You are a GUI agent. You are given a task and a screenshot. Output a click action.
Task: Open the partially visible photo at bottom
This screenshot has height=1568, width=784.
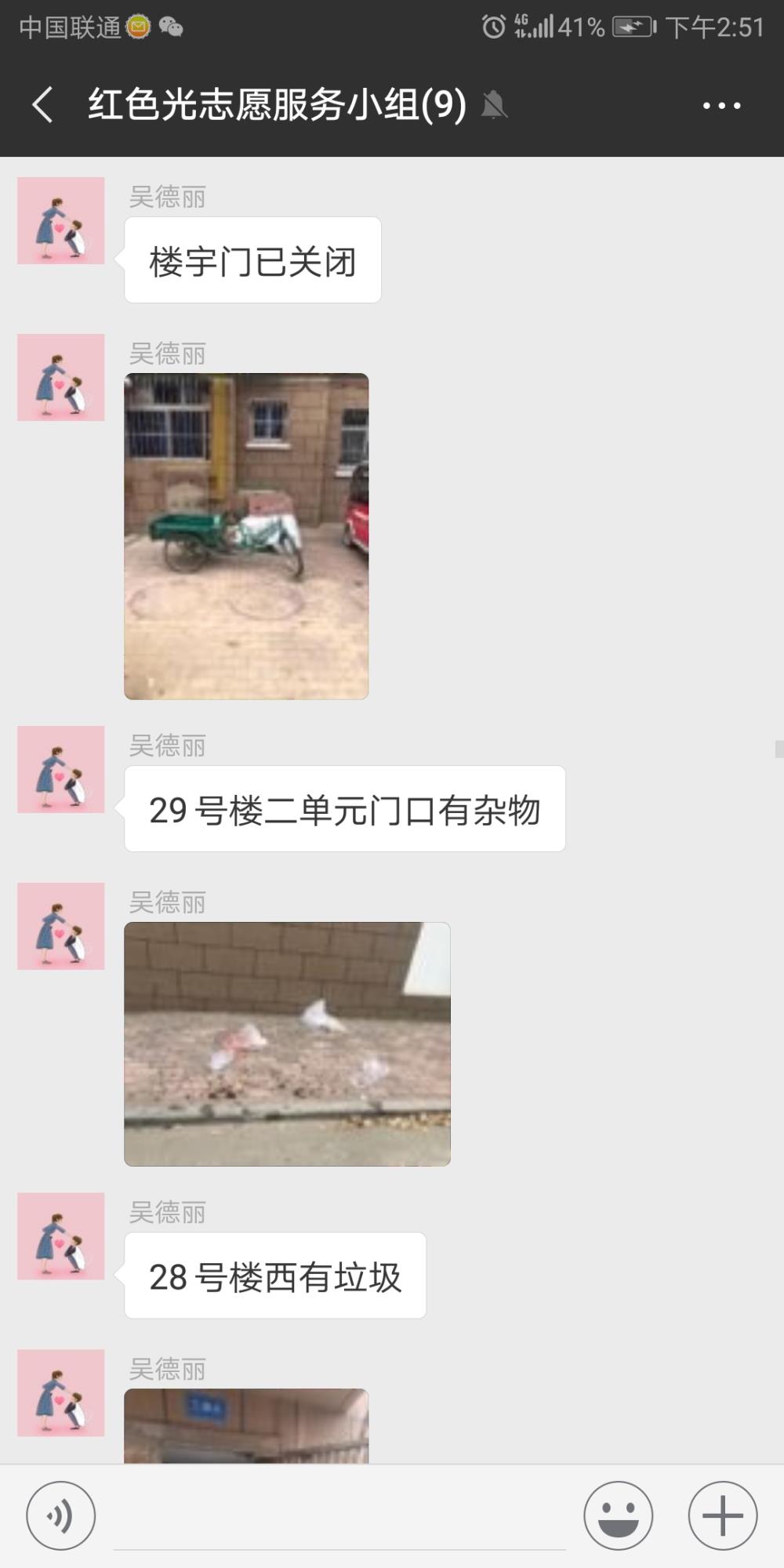pyautogui.click(x=246, y=1425)
